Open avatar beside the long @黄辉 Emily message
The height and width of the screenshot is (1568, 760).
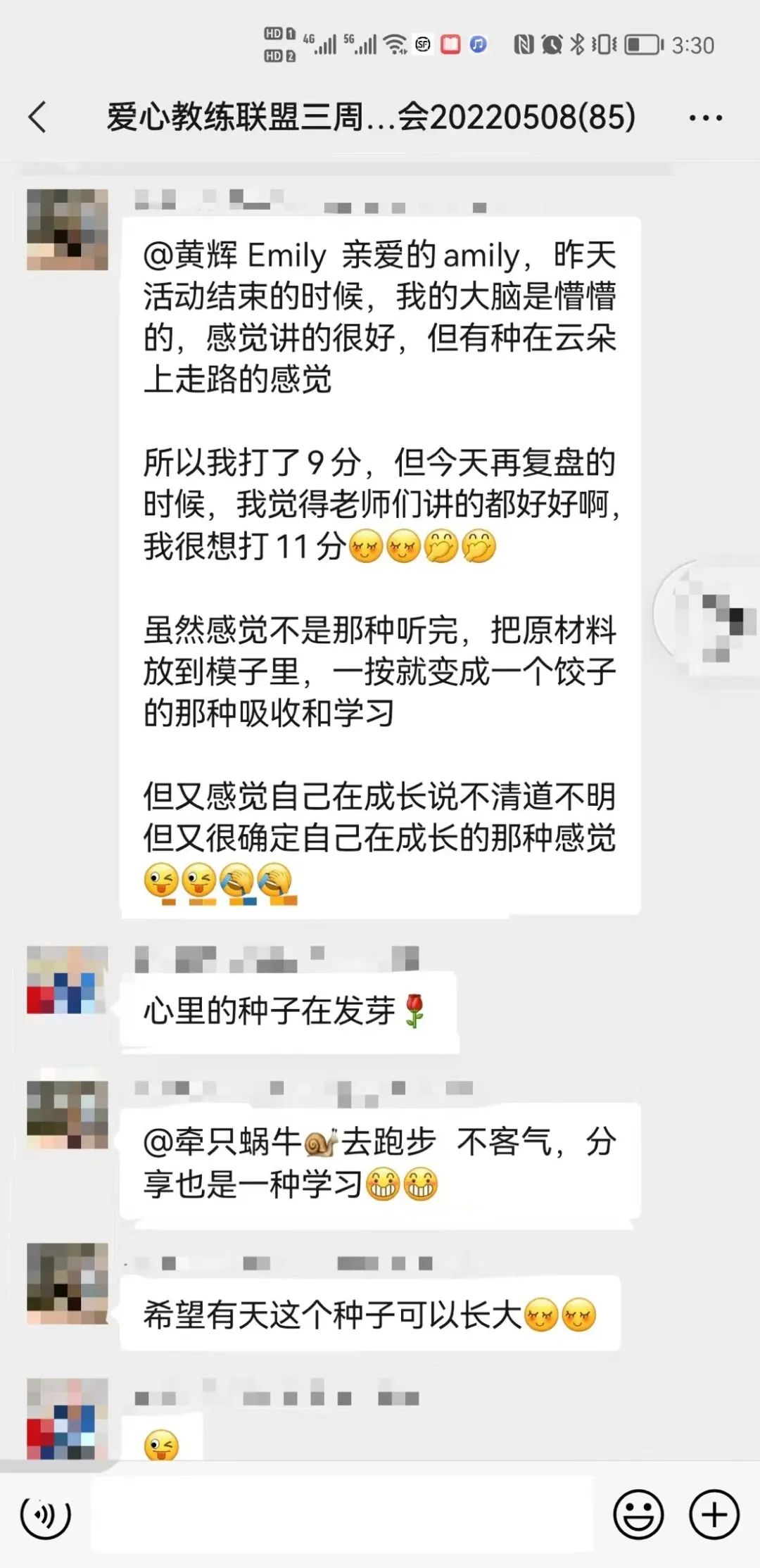pos(68,229)
